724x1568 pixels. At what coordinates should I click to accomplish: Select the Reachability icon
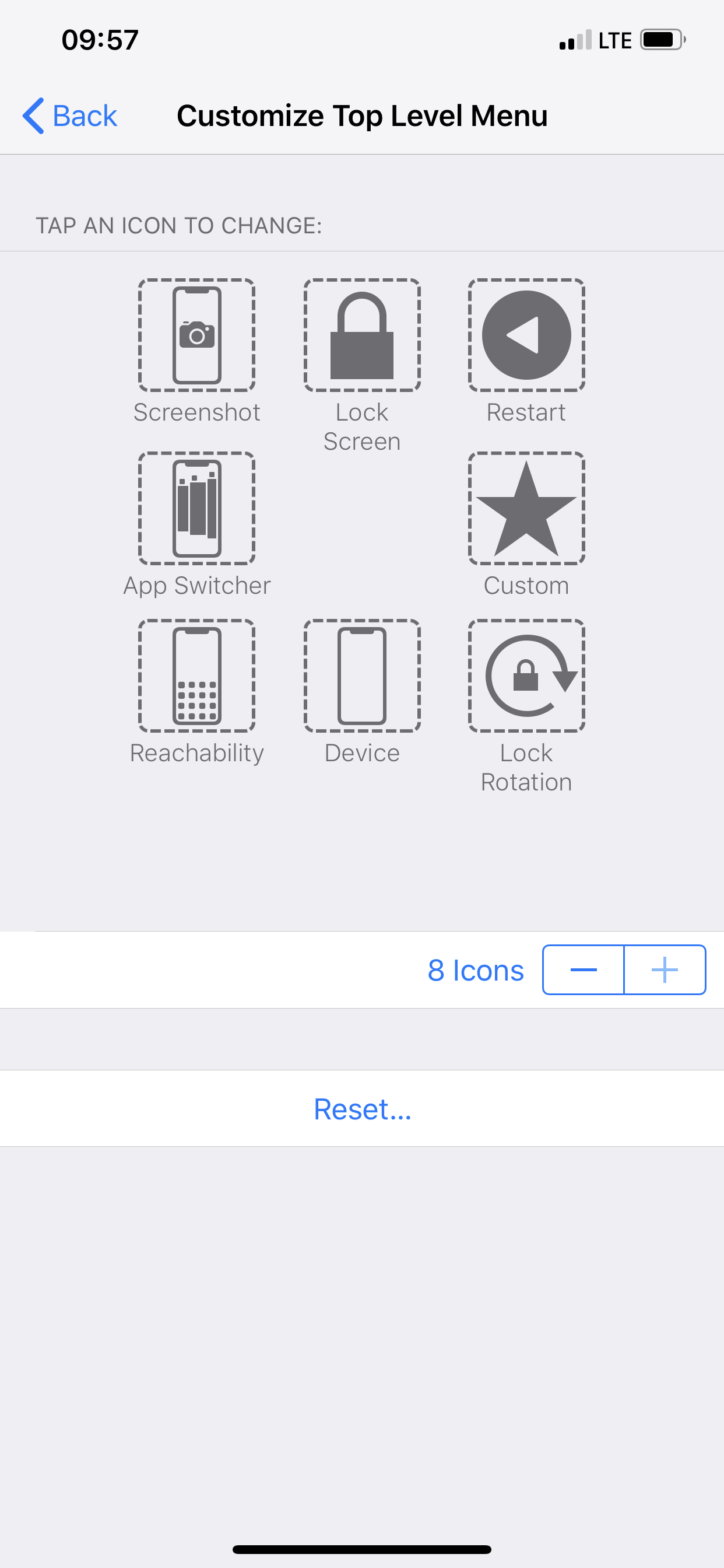(196, 675)
